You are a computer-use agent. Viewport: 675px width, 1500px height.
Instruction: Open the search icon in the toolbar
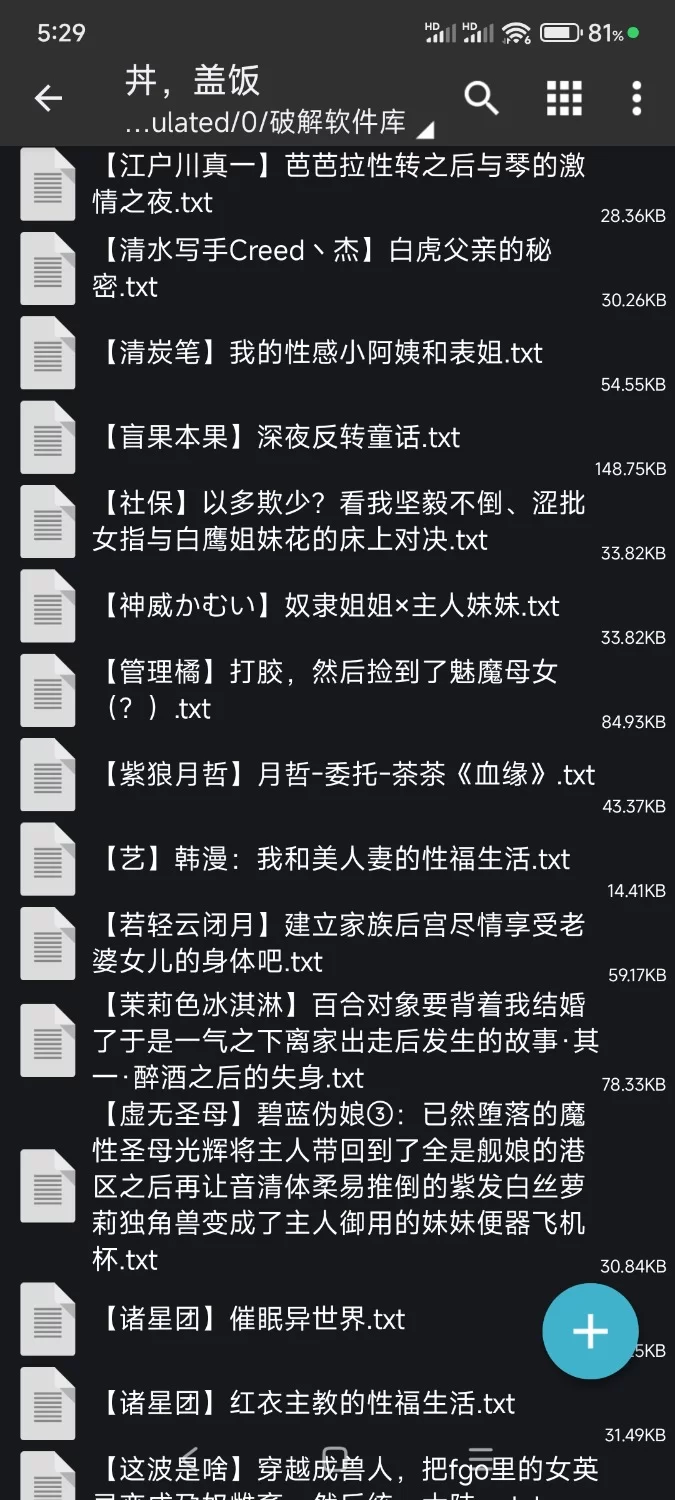click(481, 98)
